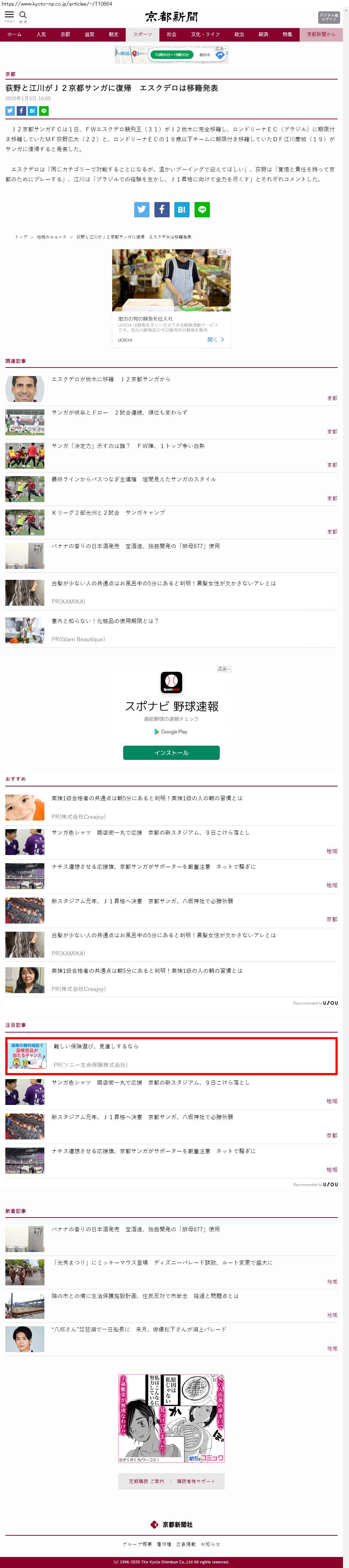Open related article エスクデロが栃木に移籍
Screen dimensions: 349x1568
(x=111, y=379)
